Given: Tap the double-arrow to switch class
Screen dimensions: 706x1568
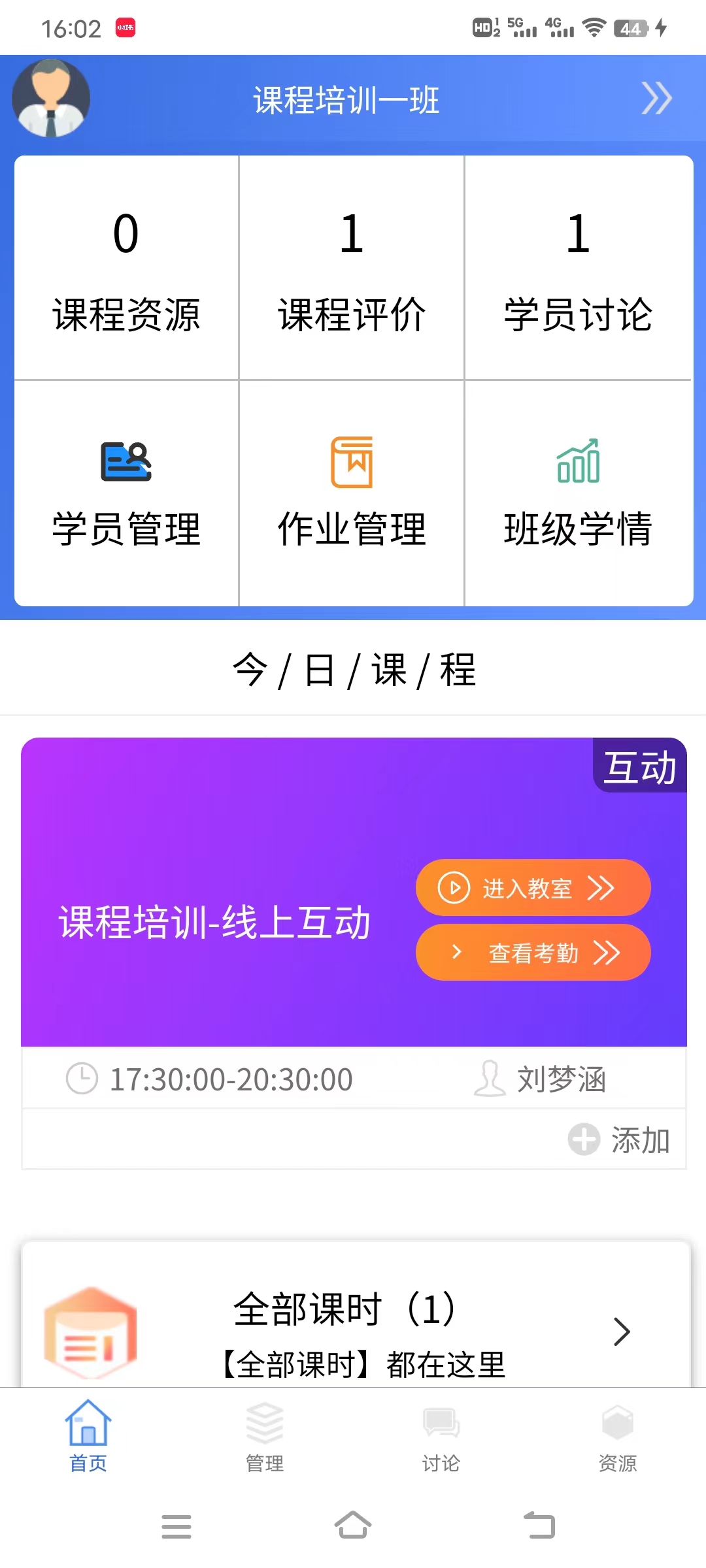Looking at the screenshot, I should [x=656, y=99].
